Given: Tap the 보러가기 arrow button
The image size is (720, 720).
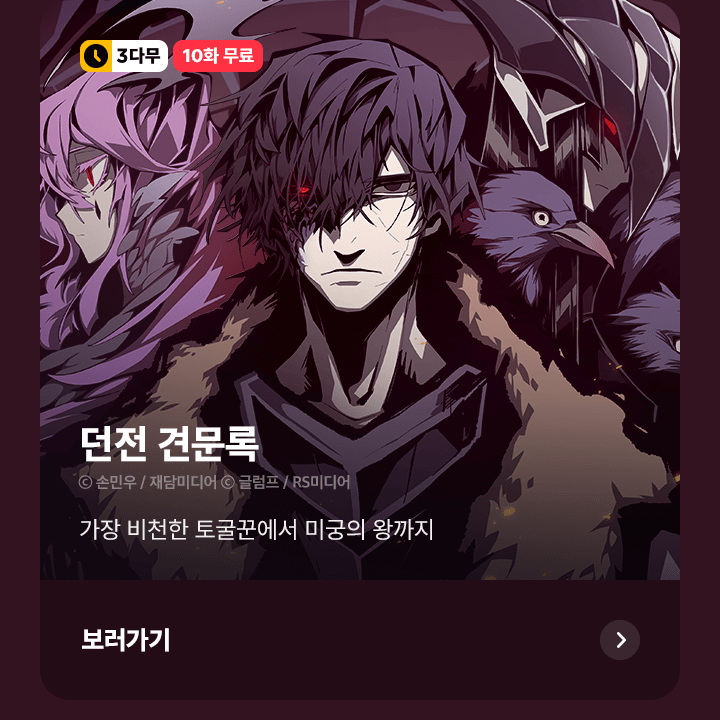Looking at the screenshot, I should [x=620, y=640].
